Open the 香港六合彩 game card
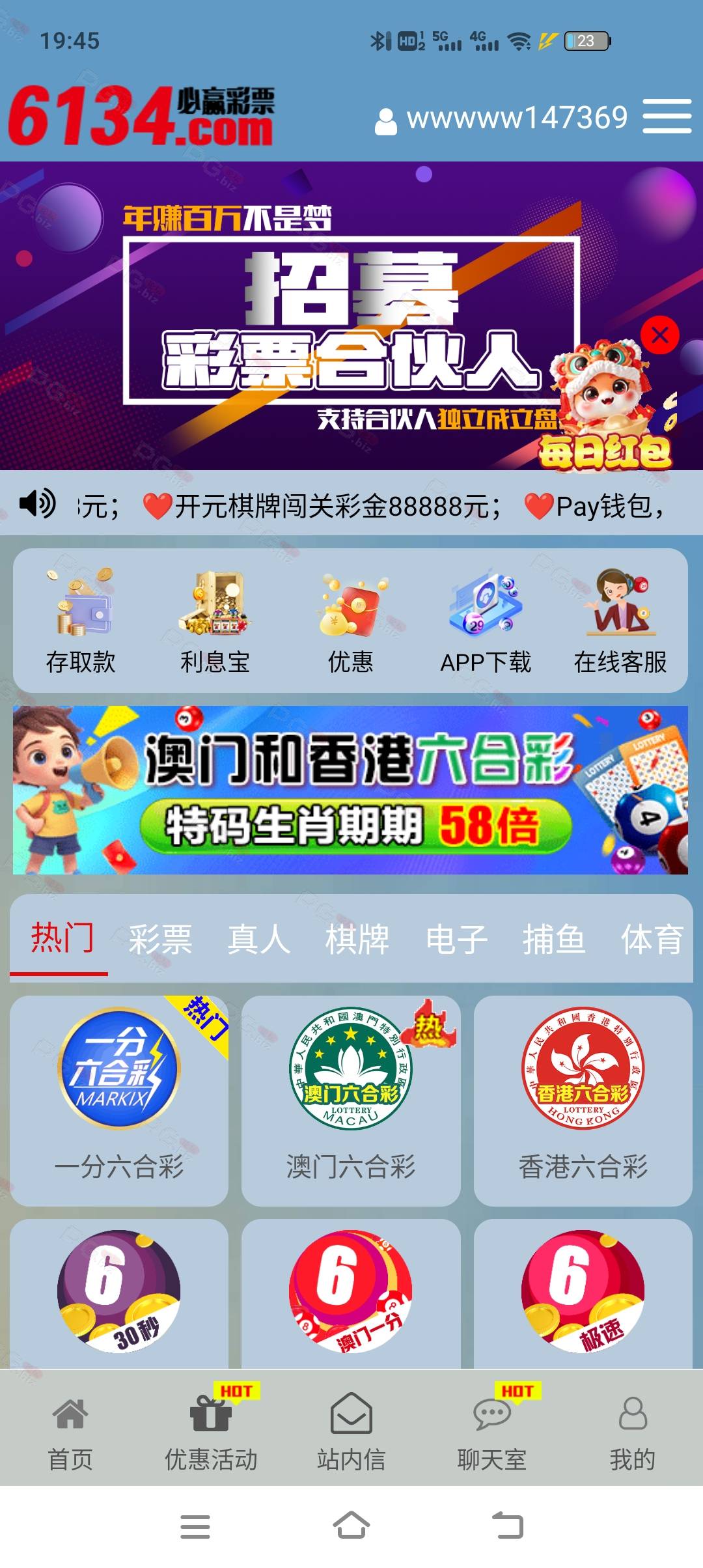This screenshot has width=703, height=1568. tap(583, 1100)
